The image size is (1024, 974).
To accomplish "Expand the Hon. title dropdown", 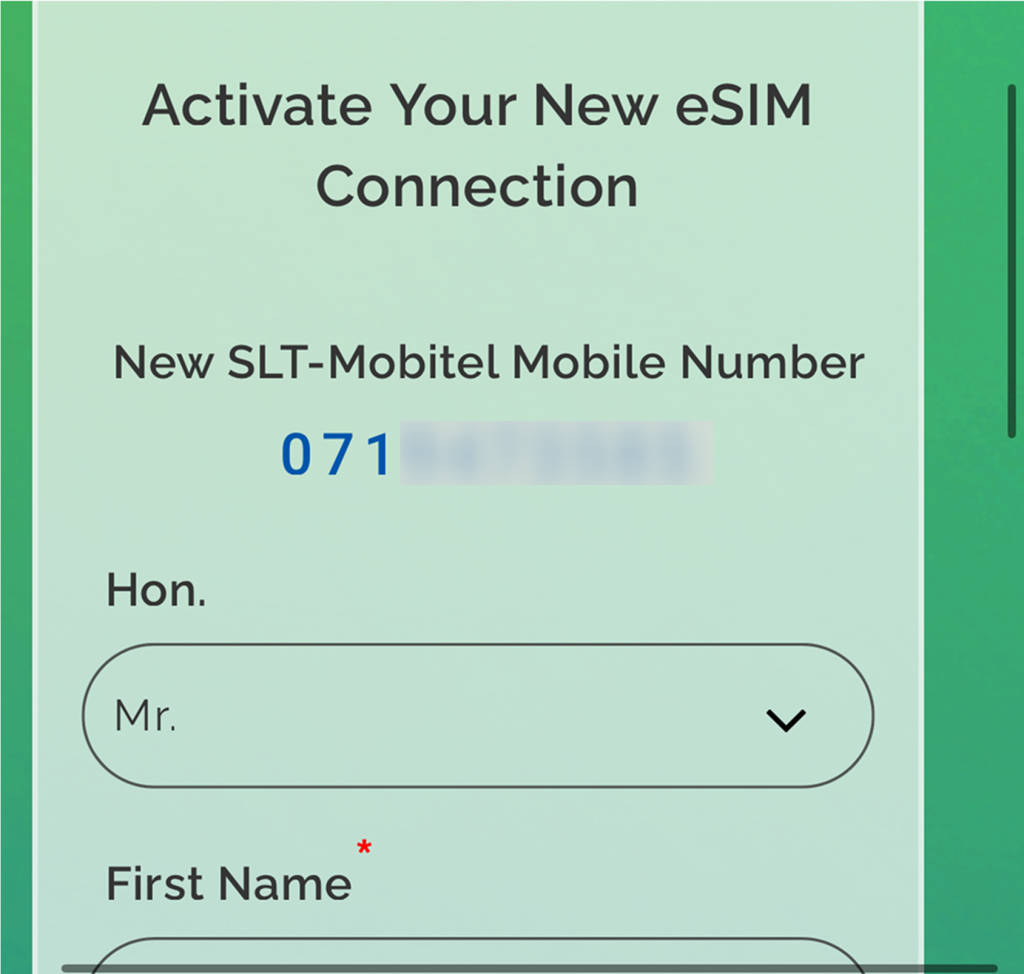I will pyautogui.click(x=477, y=716).
